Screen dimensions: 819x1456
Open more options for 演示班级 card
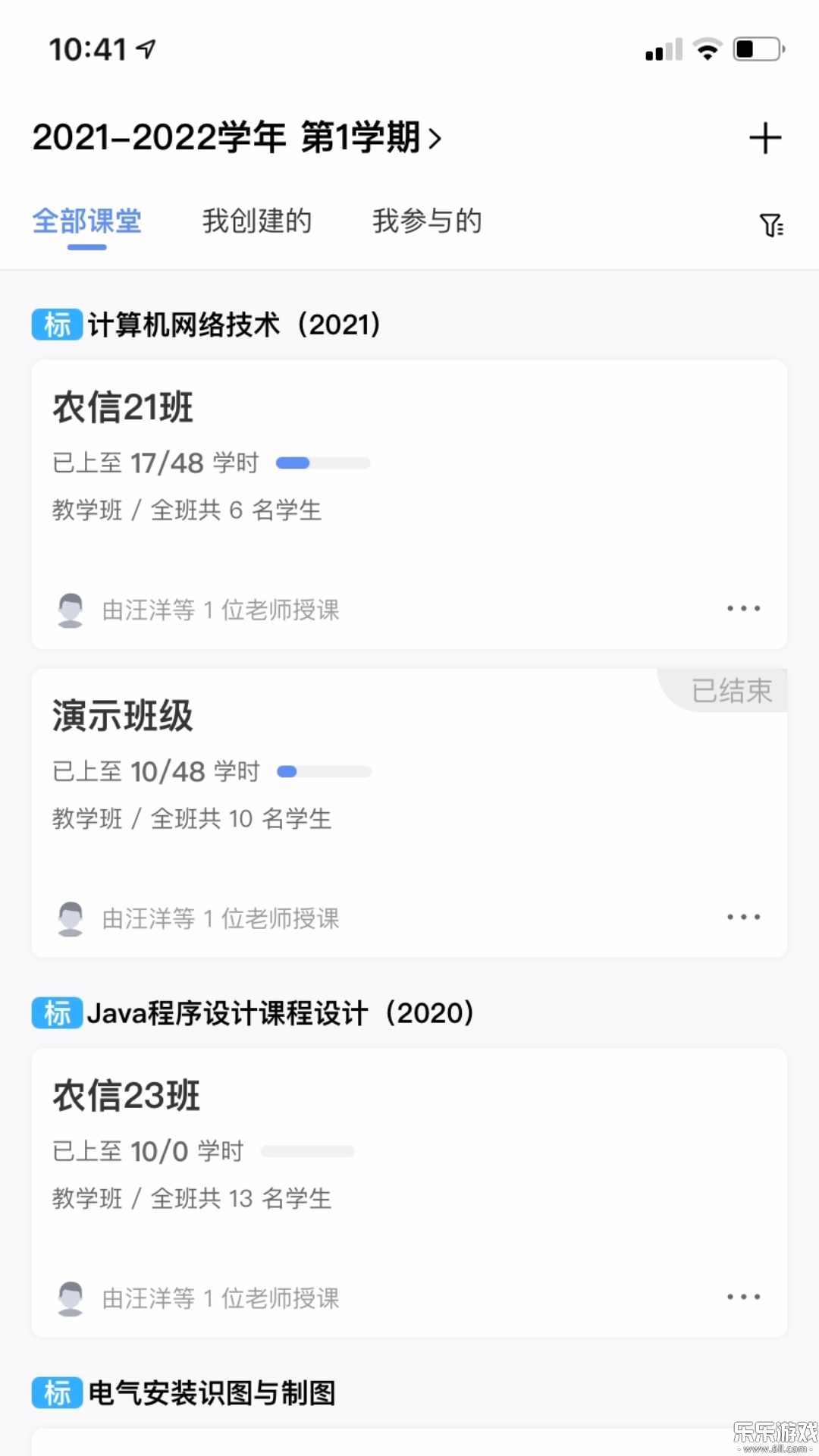tap(743, 916)
